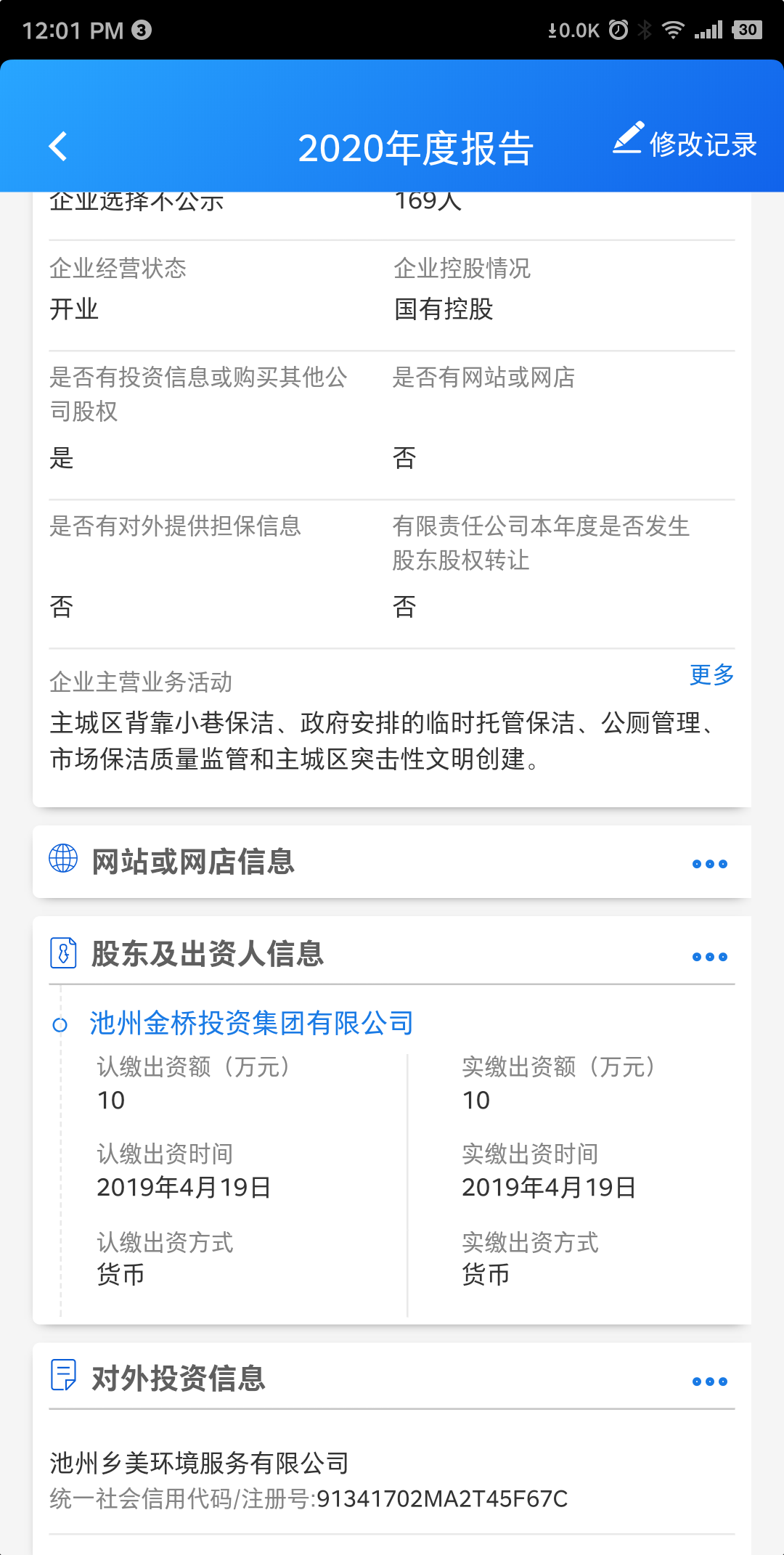Open more options for 网站或网店信息
Image resolution: width=784 pixels, height=1555 pixels.
pos(709,864)
